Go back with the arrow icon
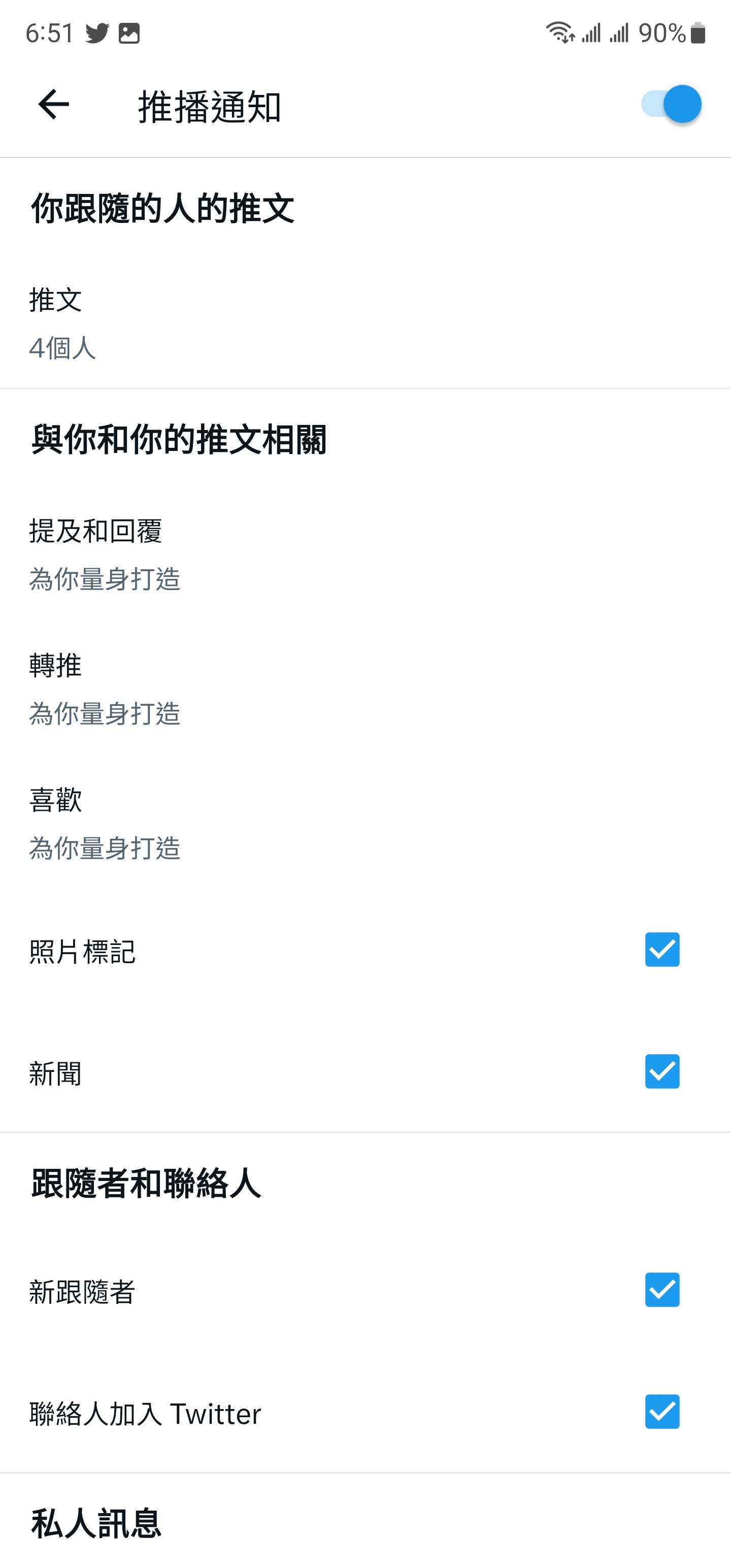Viewport: 731px width, 1568px height. pos(54,105)
